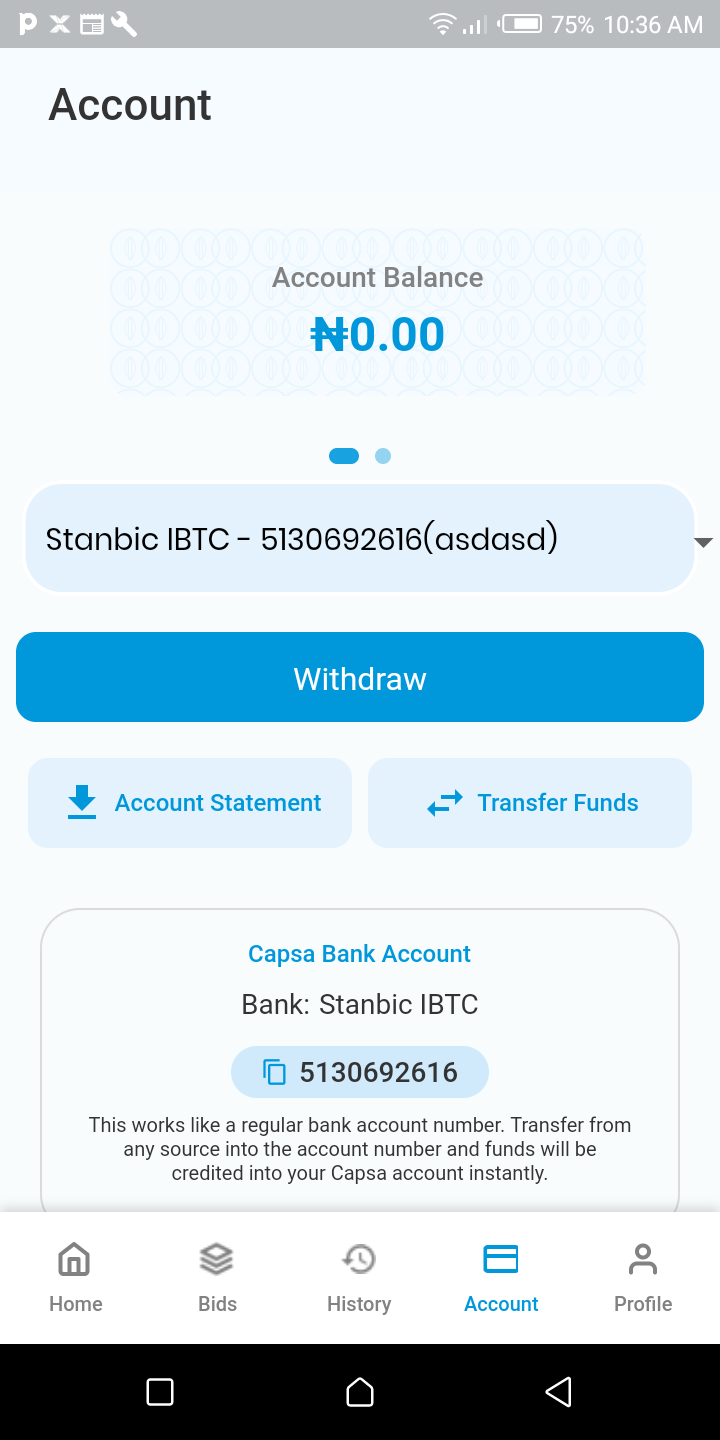The image size is (720, 1440).
Task: Switch to the Bids tab
Action: pyautogui.click(x=217, y=1278)
